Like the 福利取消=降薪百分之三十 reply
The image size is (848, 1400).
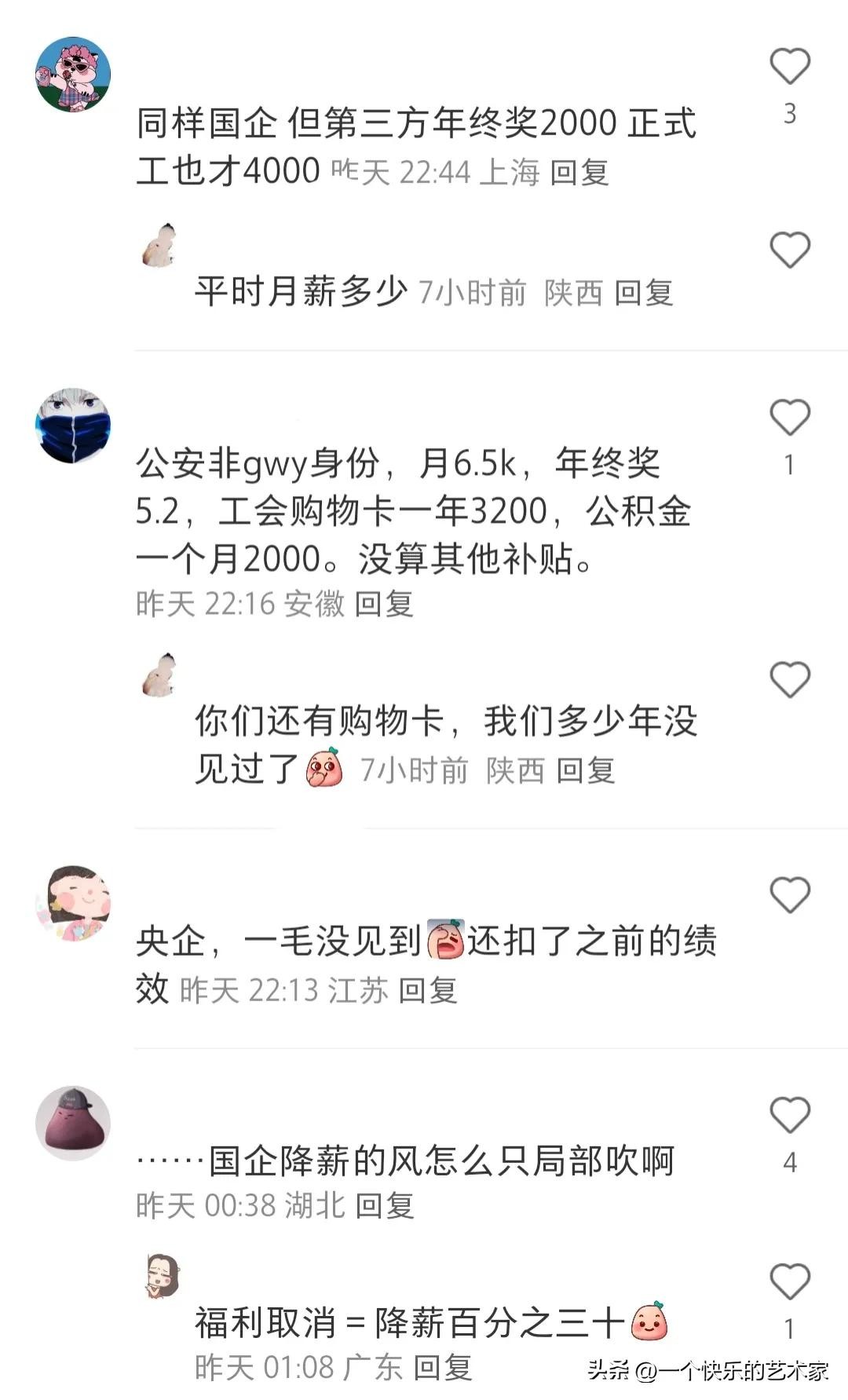789,1282
